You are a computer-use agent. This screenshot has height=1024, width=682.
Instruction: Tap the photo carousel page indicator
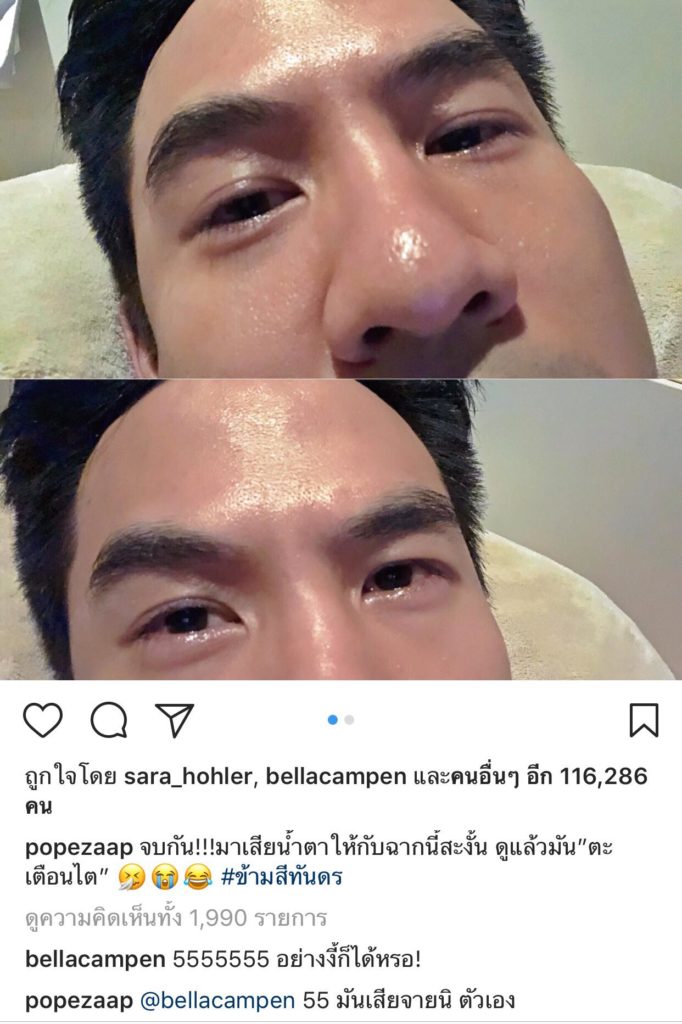[x=340, y=719]
